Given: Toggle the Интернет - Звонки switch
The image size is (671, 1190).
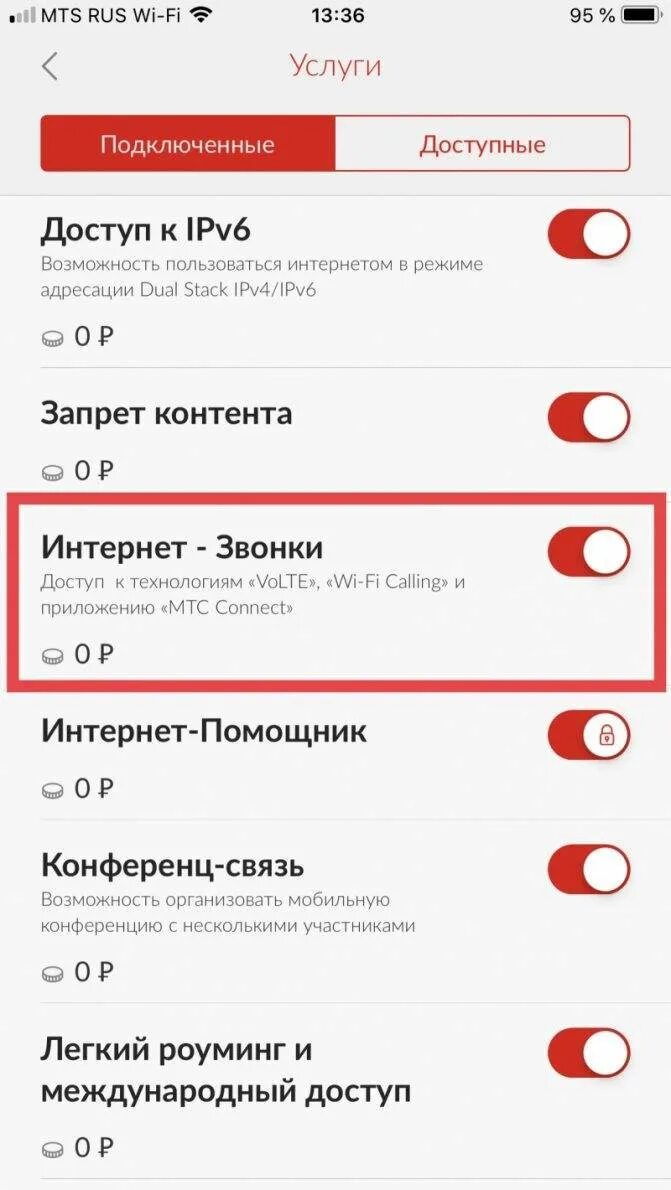Looking at the screenshot, I should [x=589, y=552].
